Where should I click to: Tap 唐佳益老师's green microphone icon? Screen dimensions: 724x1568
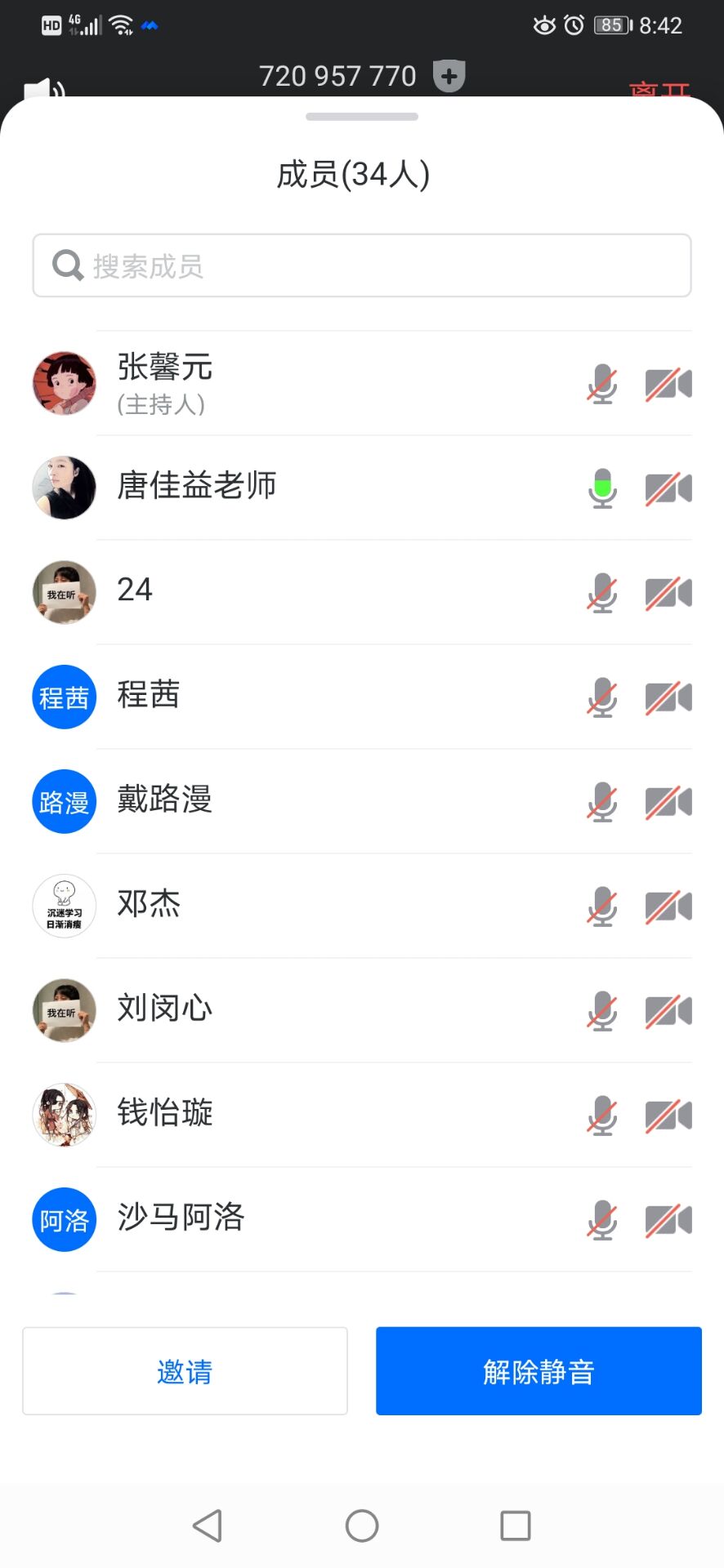coord(602,488)
